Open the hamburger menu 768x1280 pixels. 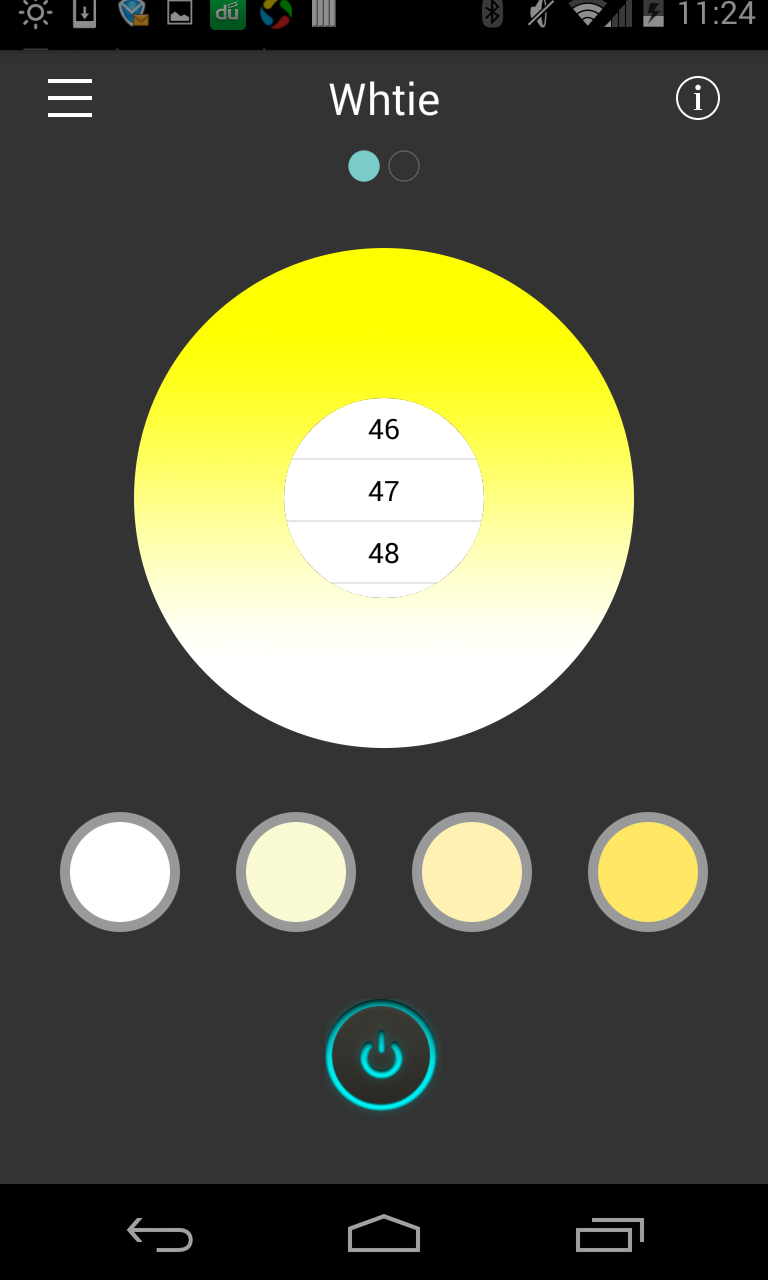[x=70, y=98]
